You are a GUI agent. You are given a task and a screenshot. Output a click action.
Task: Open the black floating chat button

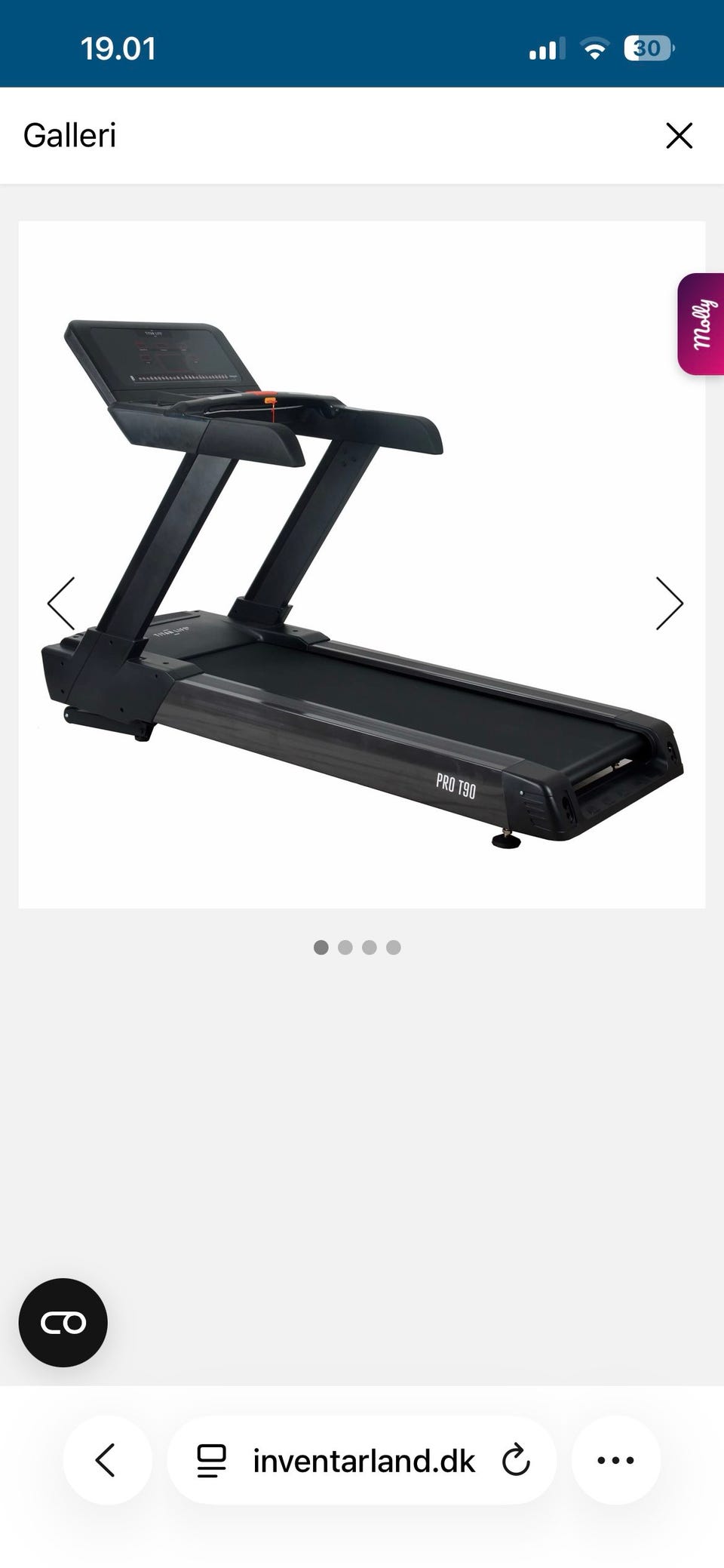pos(63,1322)
